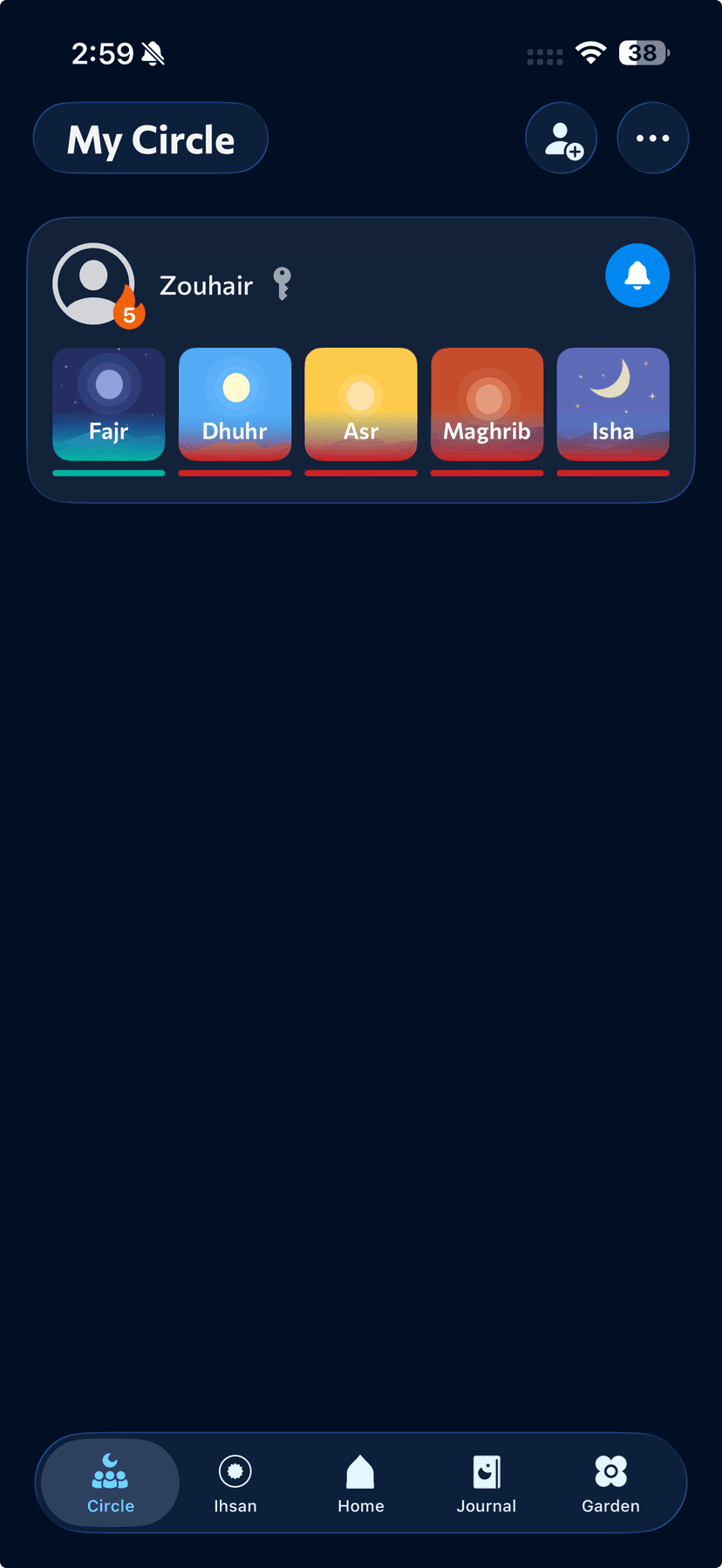Go to the Home tab
722x1568 pixels.
pos(361,1483)
